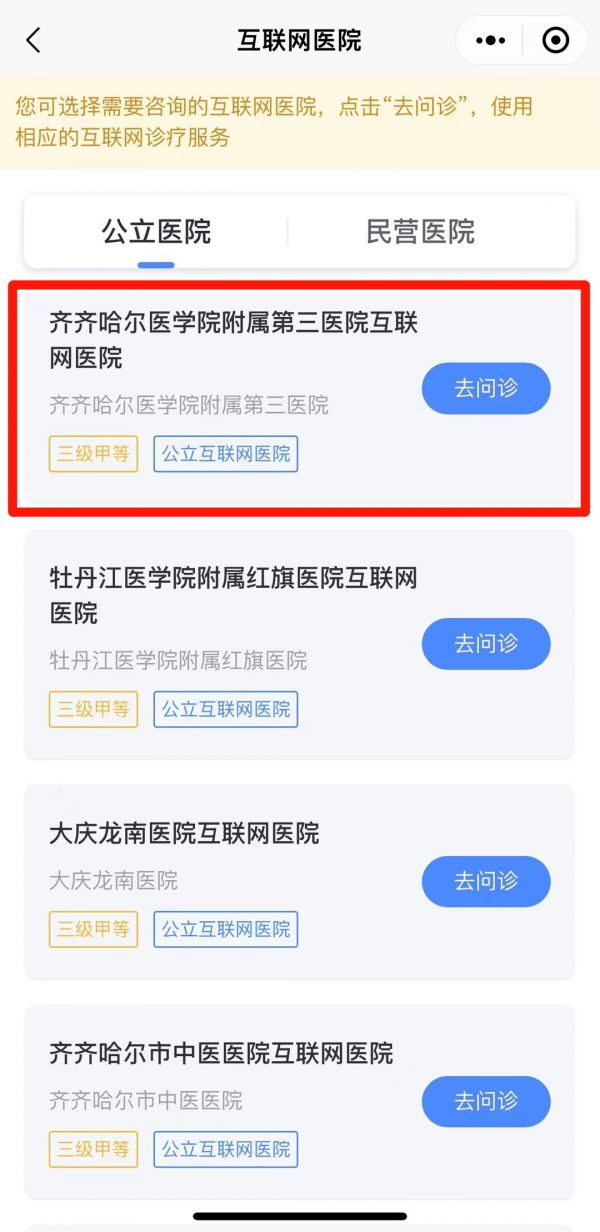Start consultation at 大庆龙南医院互联网医院
The width and height of the screenshot is (600, 1232).
(486, 881)
